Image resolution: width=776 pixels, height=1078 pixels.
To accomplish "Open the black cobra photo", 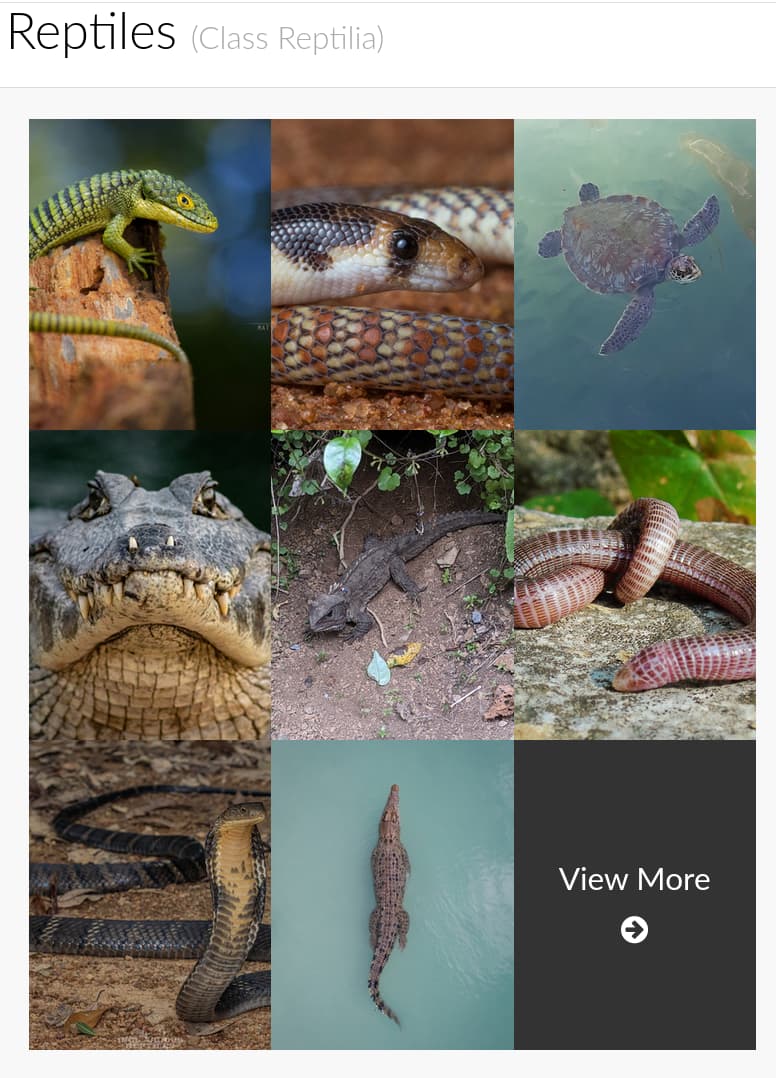I will [x=150, y=895].
